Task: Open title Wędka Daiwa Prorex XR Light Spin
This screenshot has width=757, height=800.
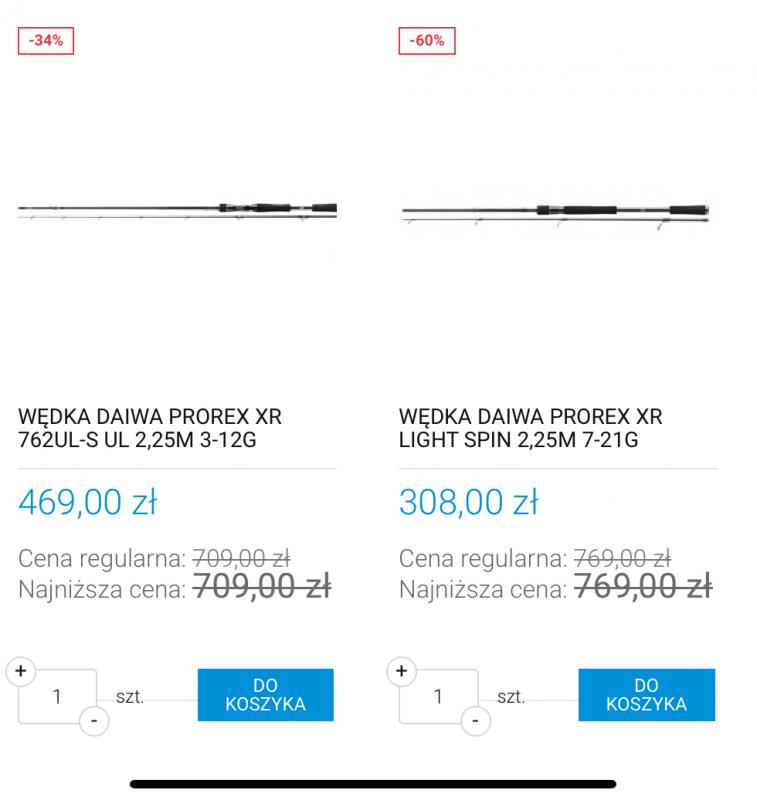Action: point(530,428)
